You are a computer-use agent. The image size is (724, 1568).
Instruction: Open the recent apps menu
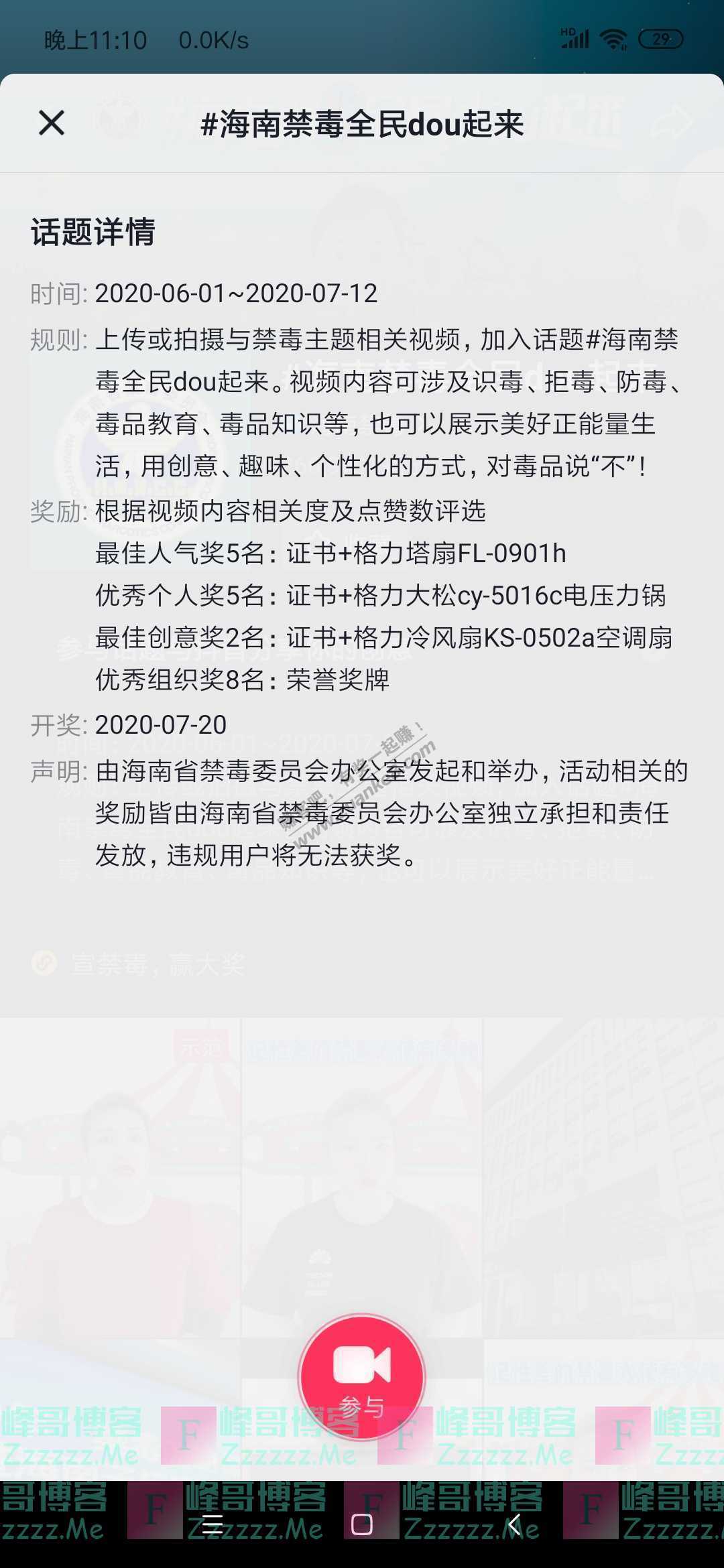212,1524
